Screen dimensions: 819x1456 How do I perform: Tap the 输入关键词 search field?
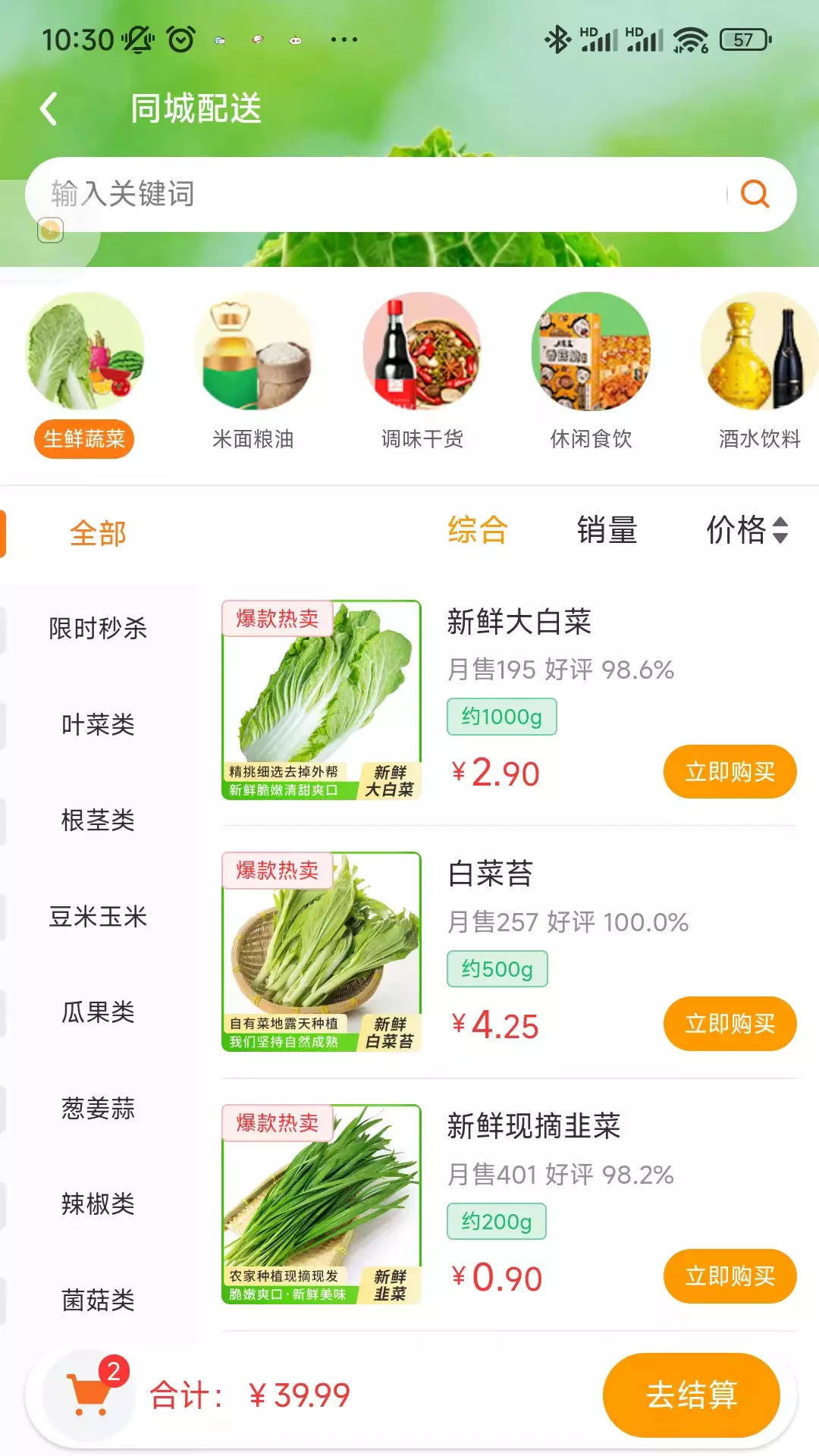tap(379, 194)
